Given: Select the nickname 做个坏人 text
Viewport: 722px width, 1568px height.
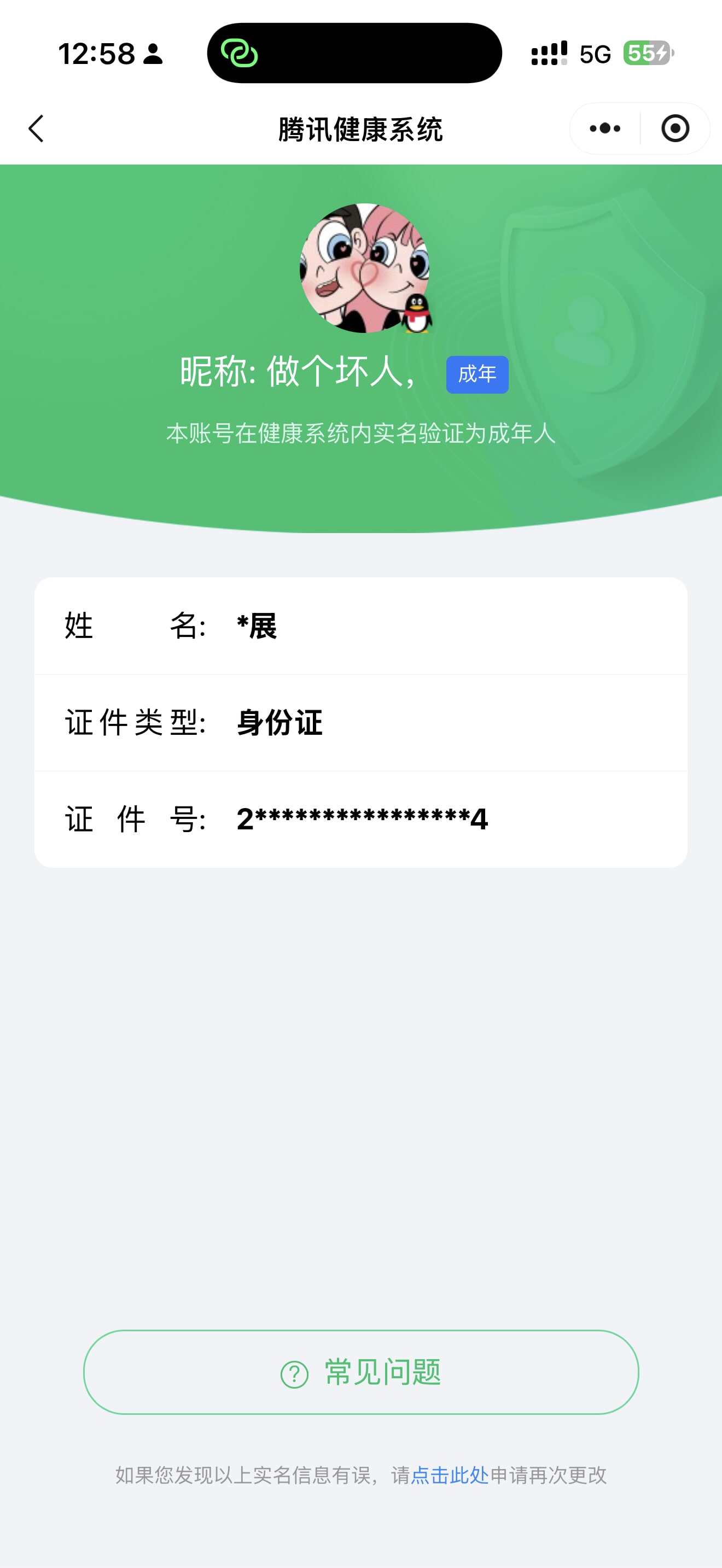Looking at the screenshot, I should coord(339,375).
